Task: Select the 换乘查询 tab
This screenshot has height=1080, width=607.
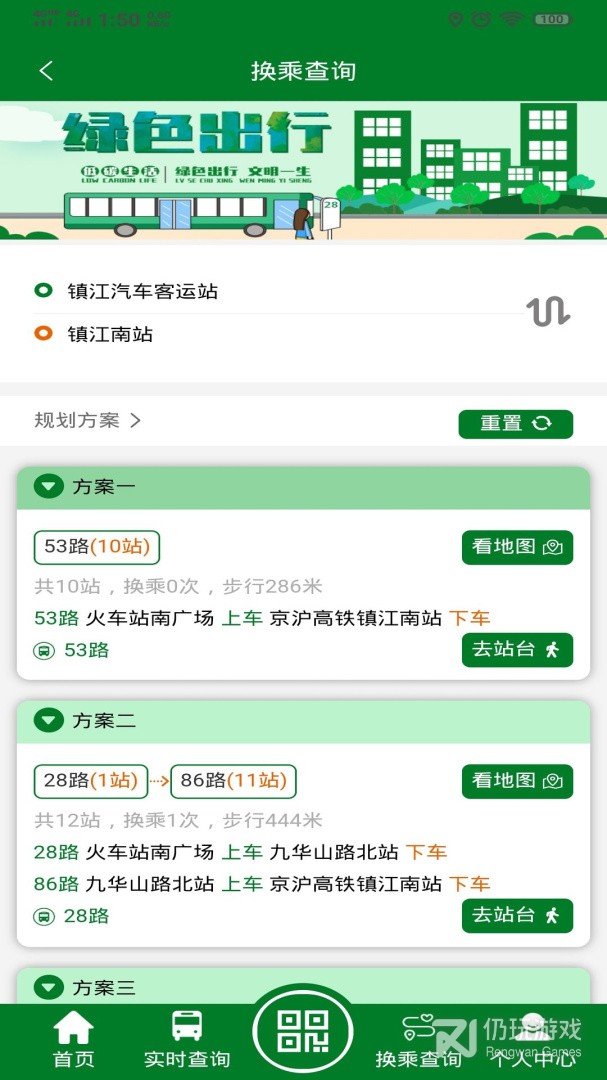Action: [418, 1040]
